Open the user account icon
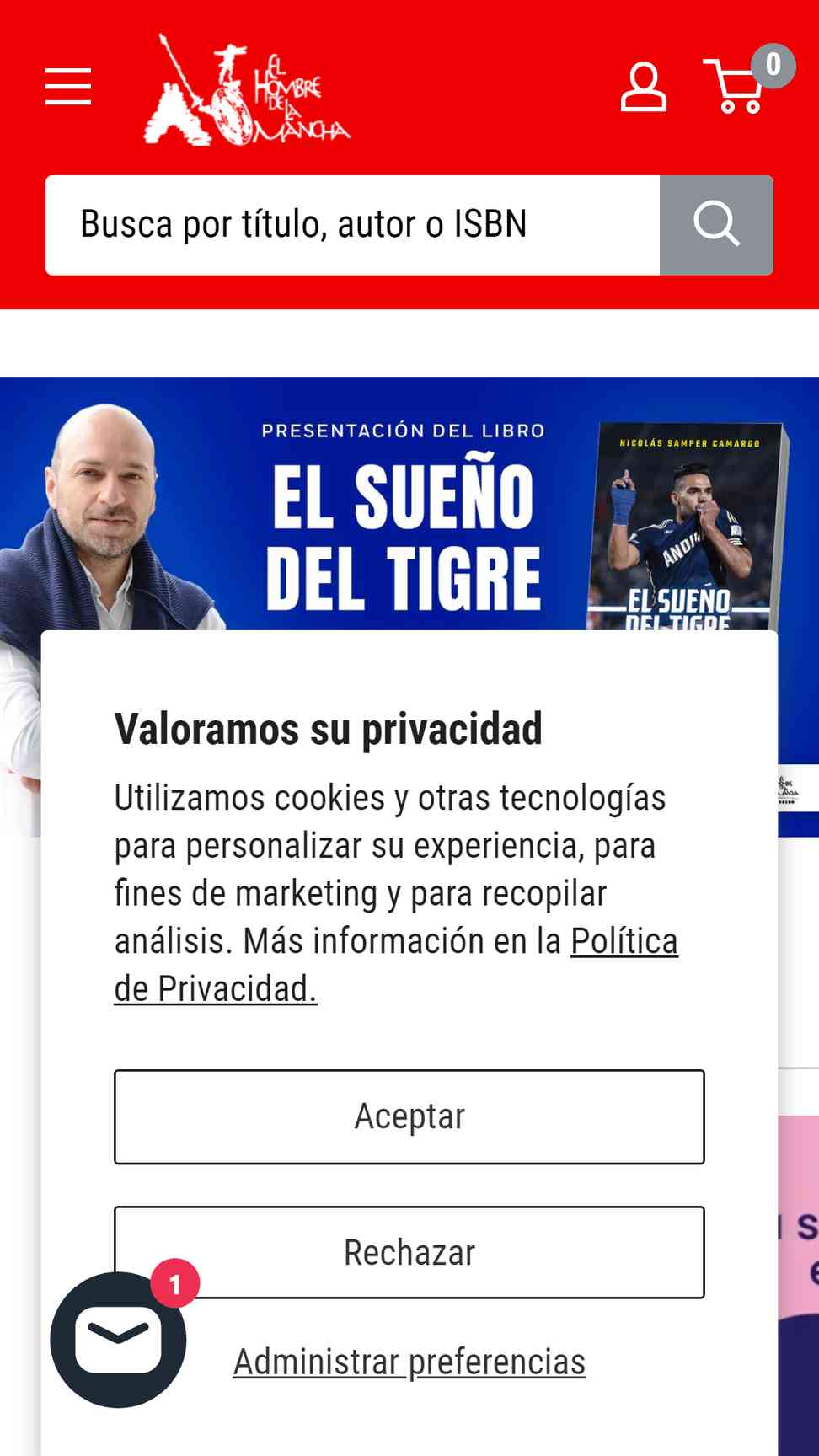Viewport: 819px width, 1456px height. (x=644, y=87)
